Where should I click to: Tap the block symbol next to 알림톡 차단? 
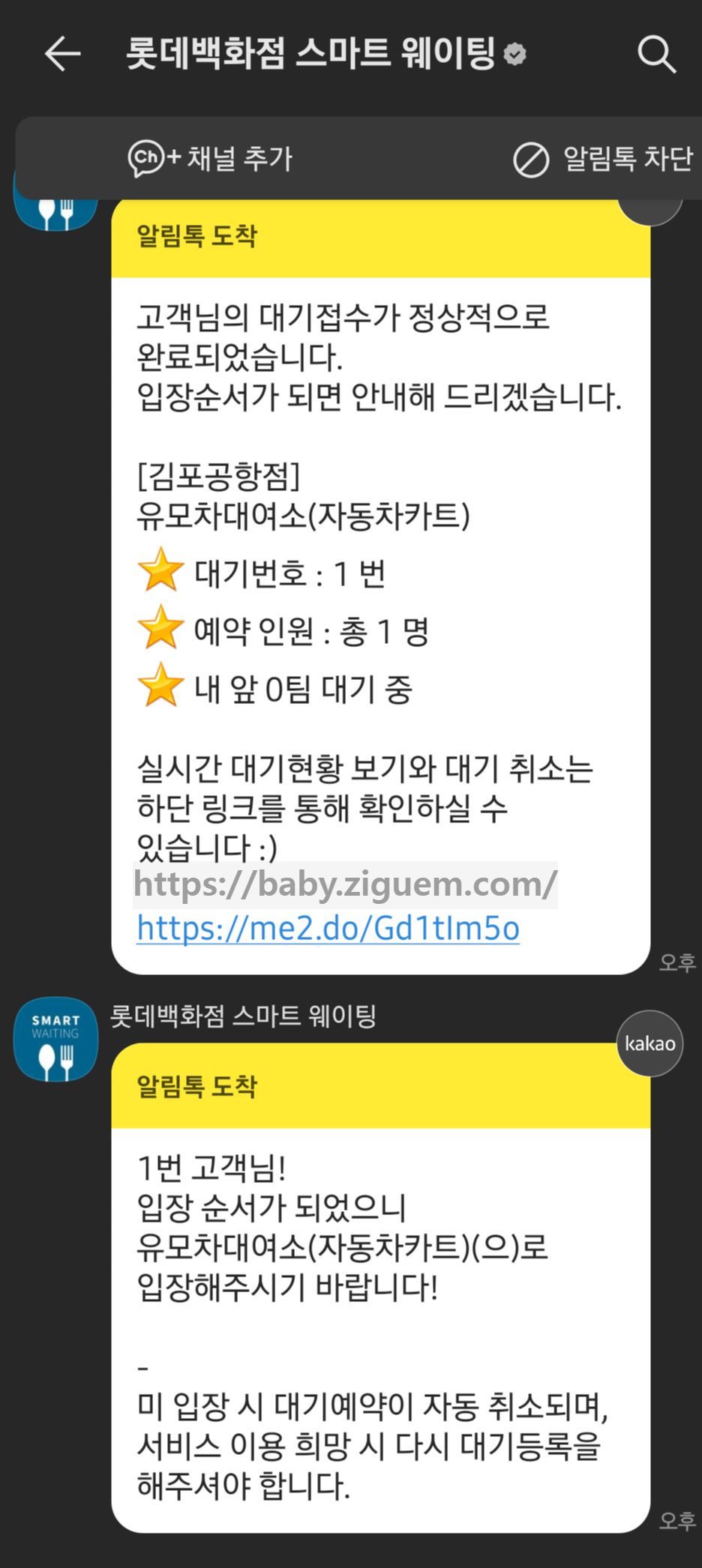[532, 158]
